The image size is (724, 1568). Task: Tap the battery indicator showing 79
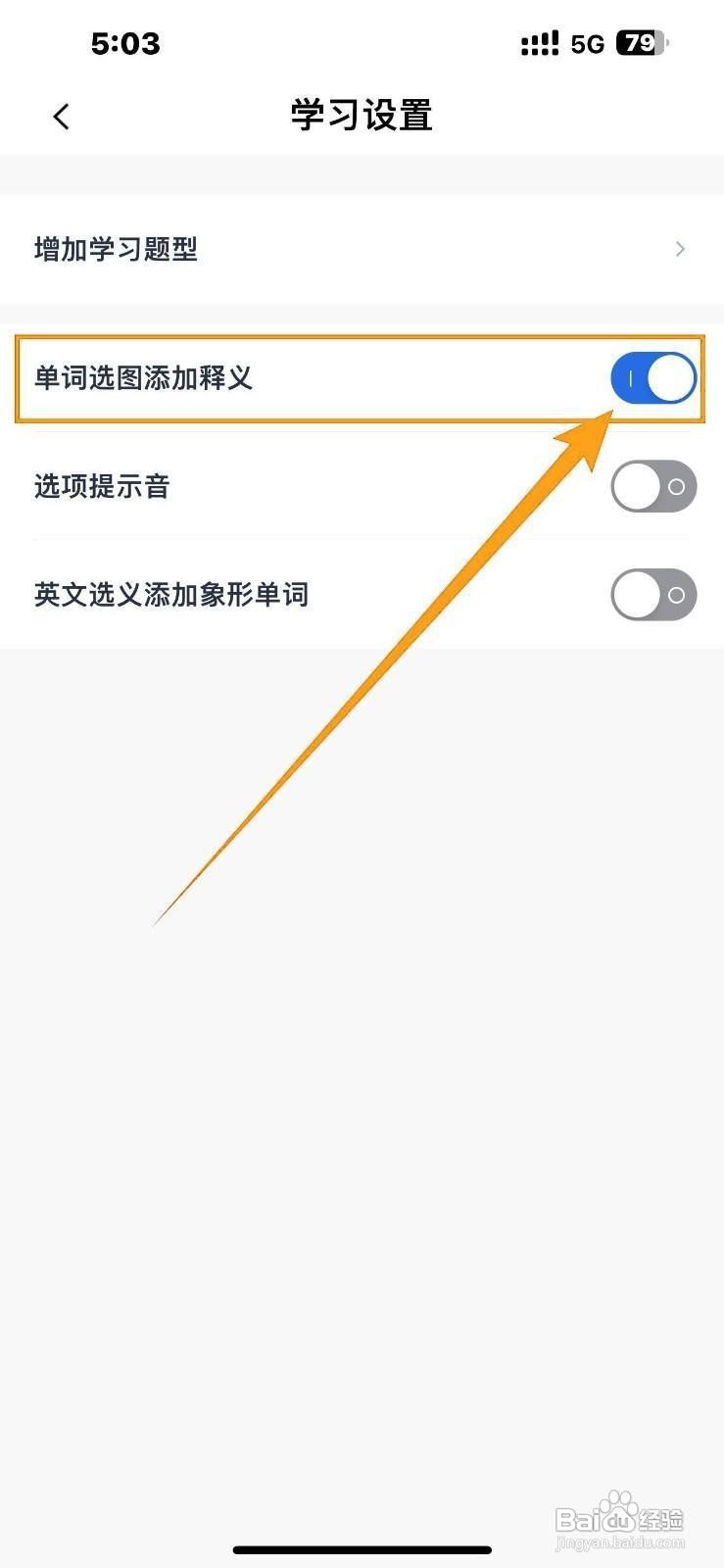(x=637, y=43)
